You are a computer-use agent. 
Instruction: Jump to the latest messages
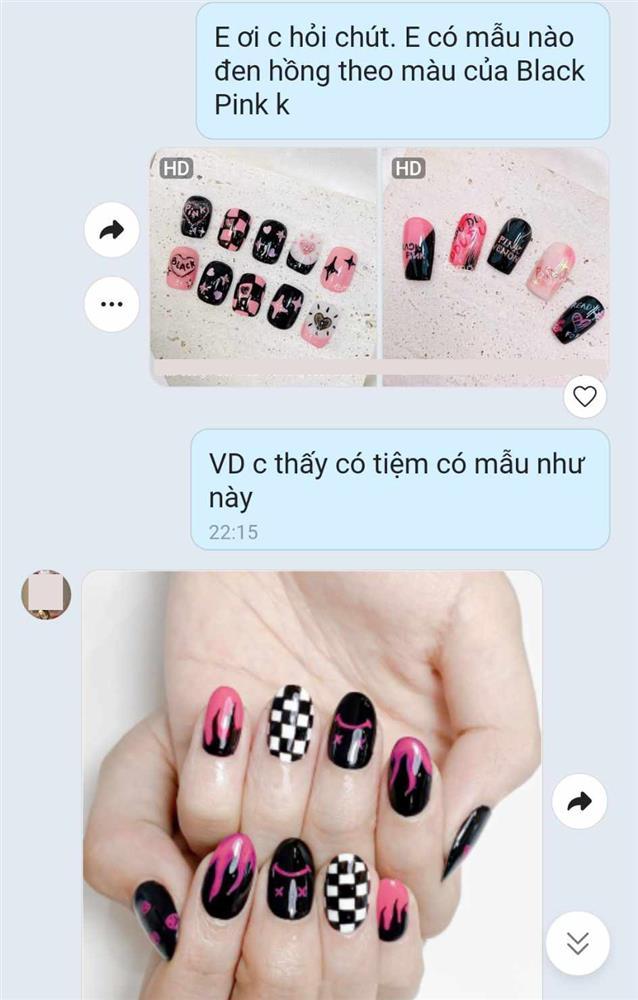coord(577,943)
